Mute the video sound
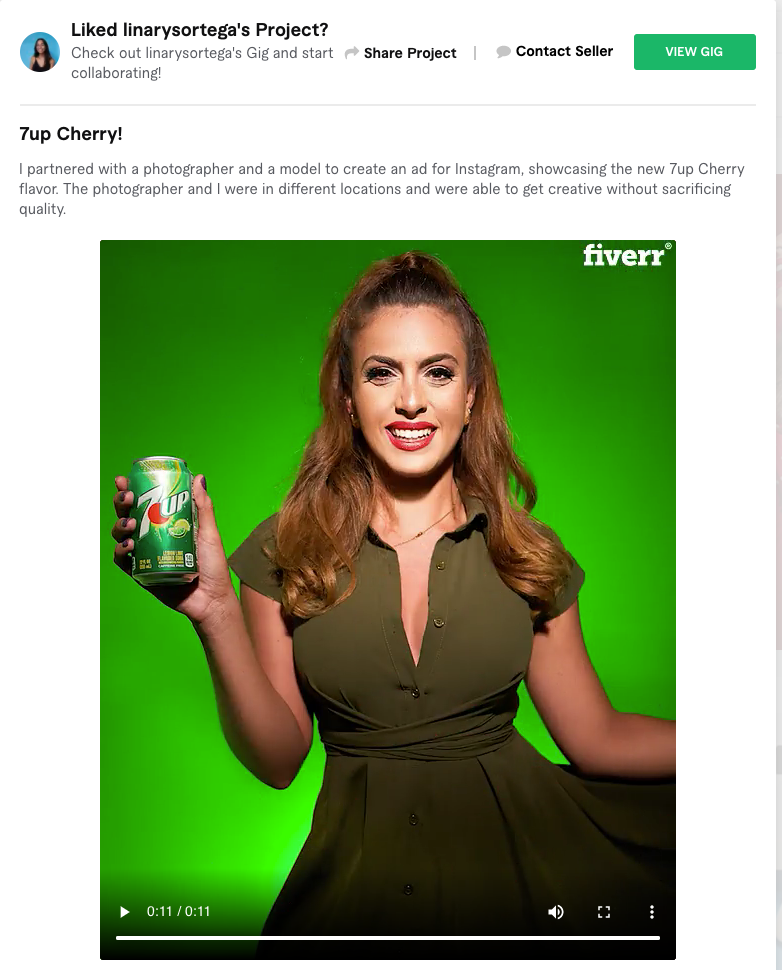This screenshot has width=782, height=970. pyautogui.click(x=556, y=911)
